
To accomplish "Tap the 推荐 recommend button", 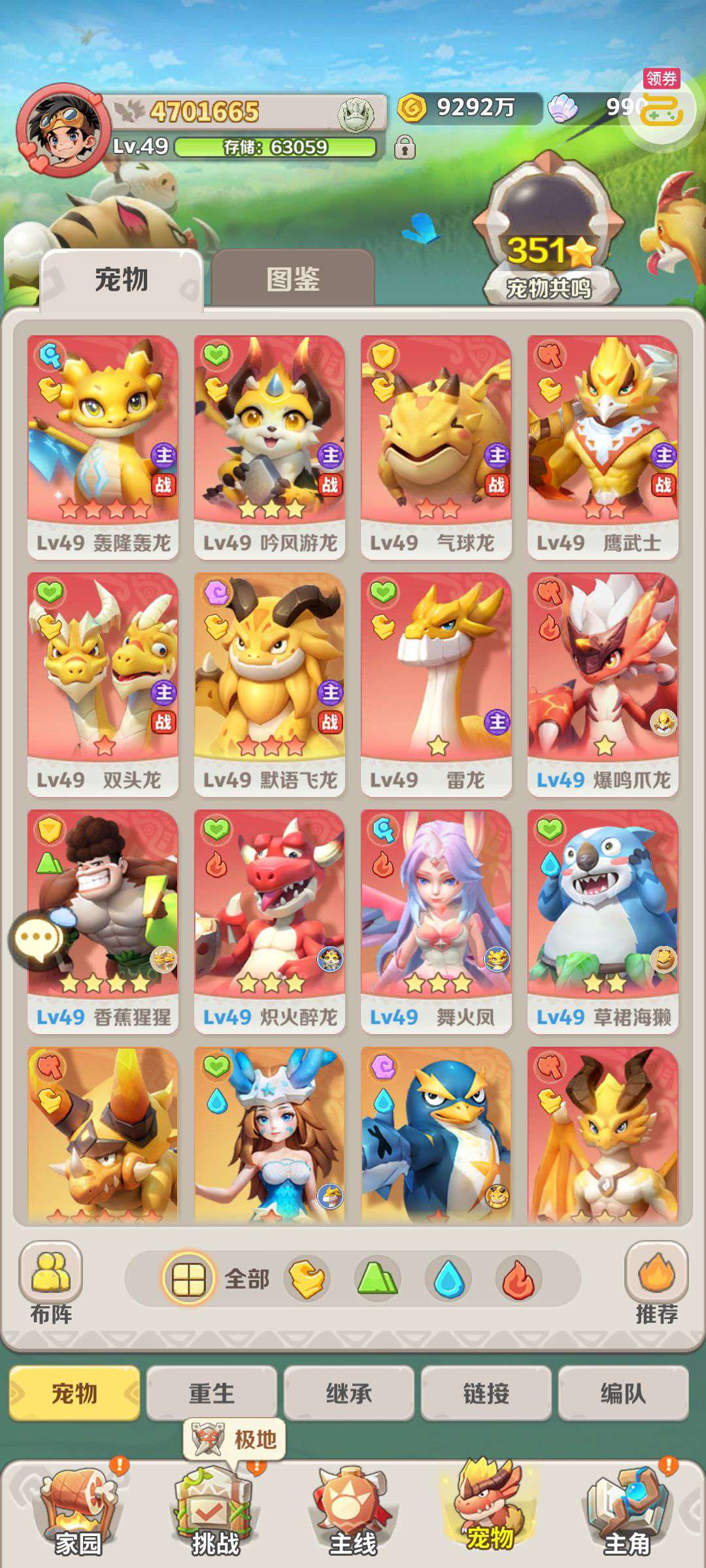I will (x=656, y=1281).
